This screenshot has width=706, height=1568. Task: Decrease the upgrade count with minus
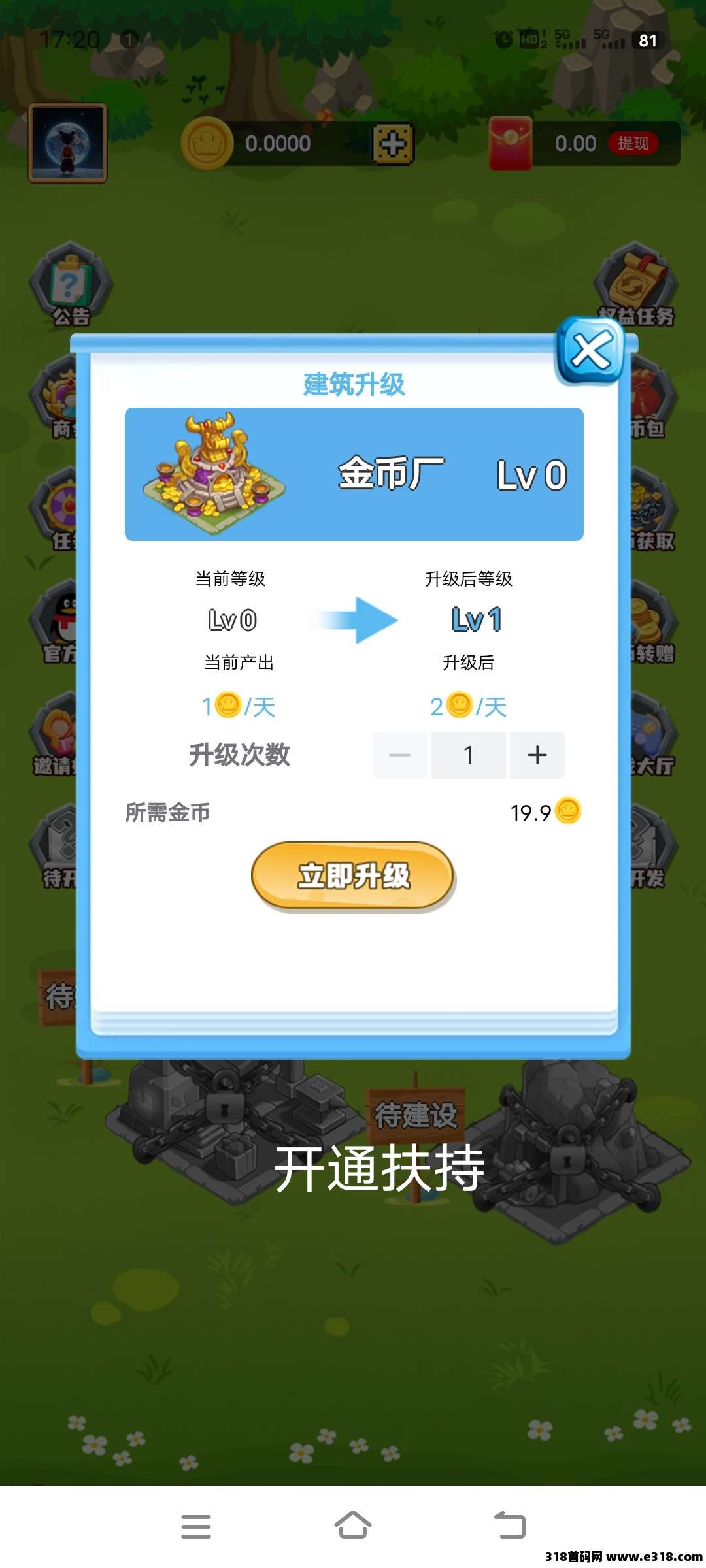(x=400, y=755)
